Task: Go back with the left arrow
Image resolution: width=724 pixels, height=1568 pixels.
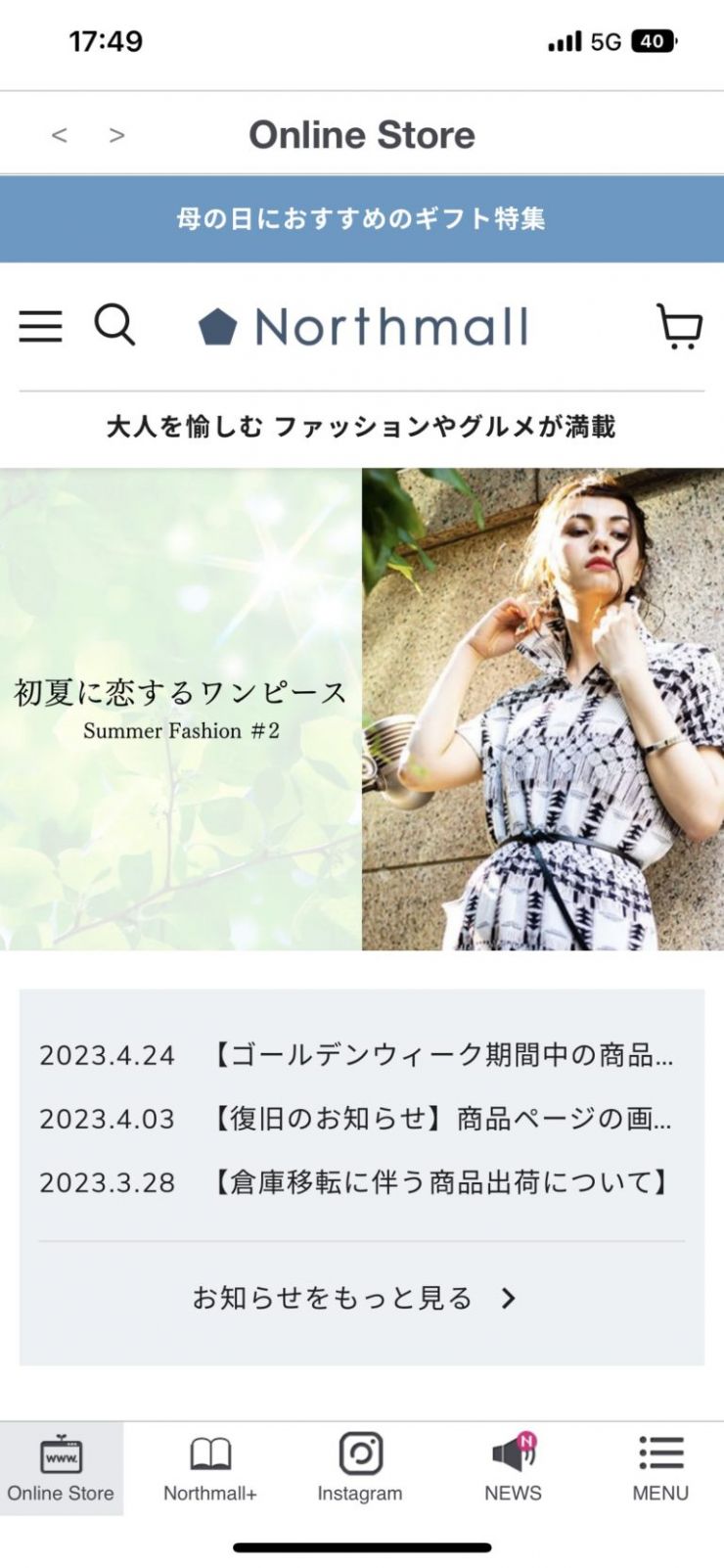Action: click(x=60, y=135)
